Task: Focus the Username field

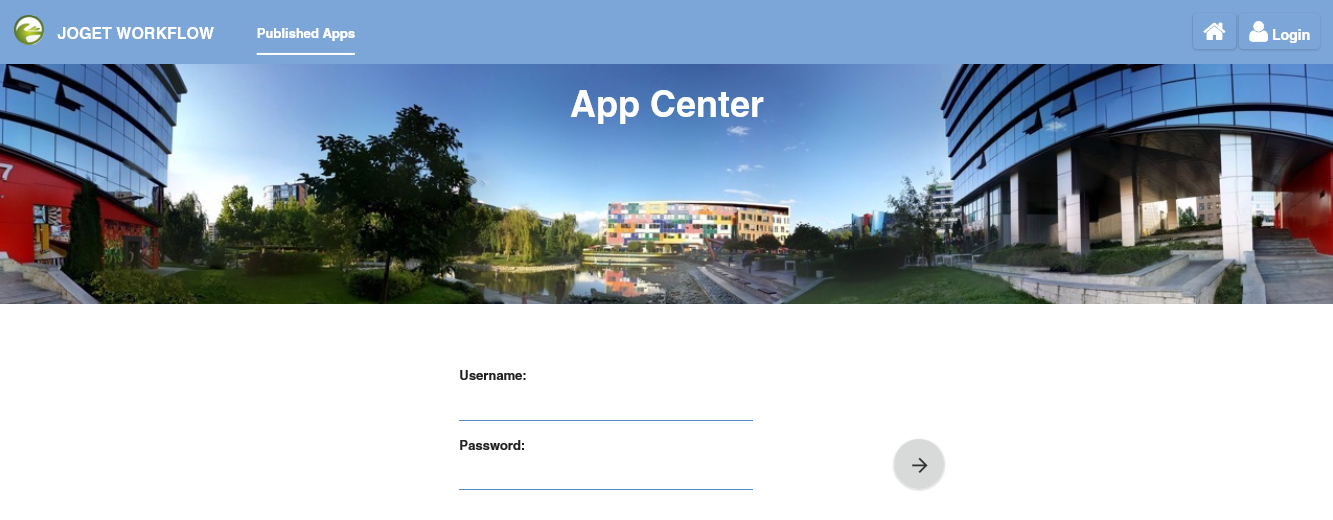Action: point(605,405)
